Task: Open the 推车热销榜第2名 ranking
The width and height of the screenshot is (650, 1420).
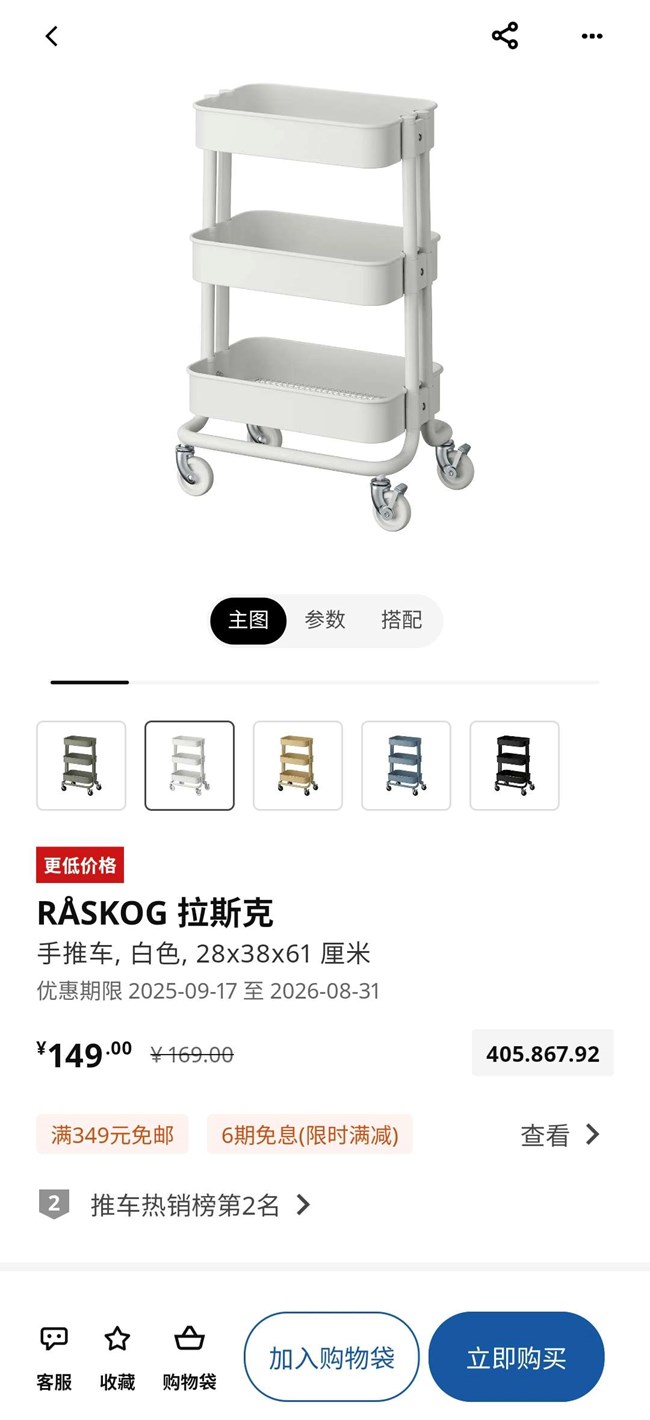Action: pyautogui.click(x=185, y=1205)
